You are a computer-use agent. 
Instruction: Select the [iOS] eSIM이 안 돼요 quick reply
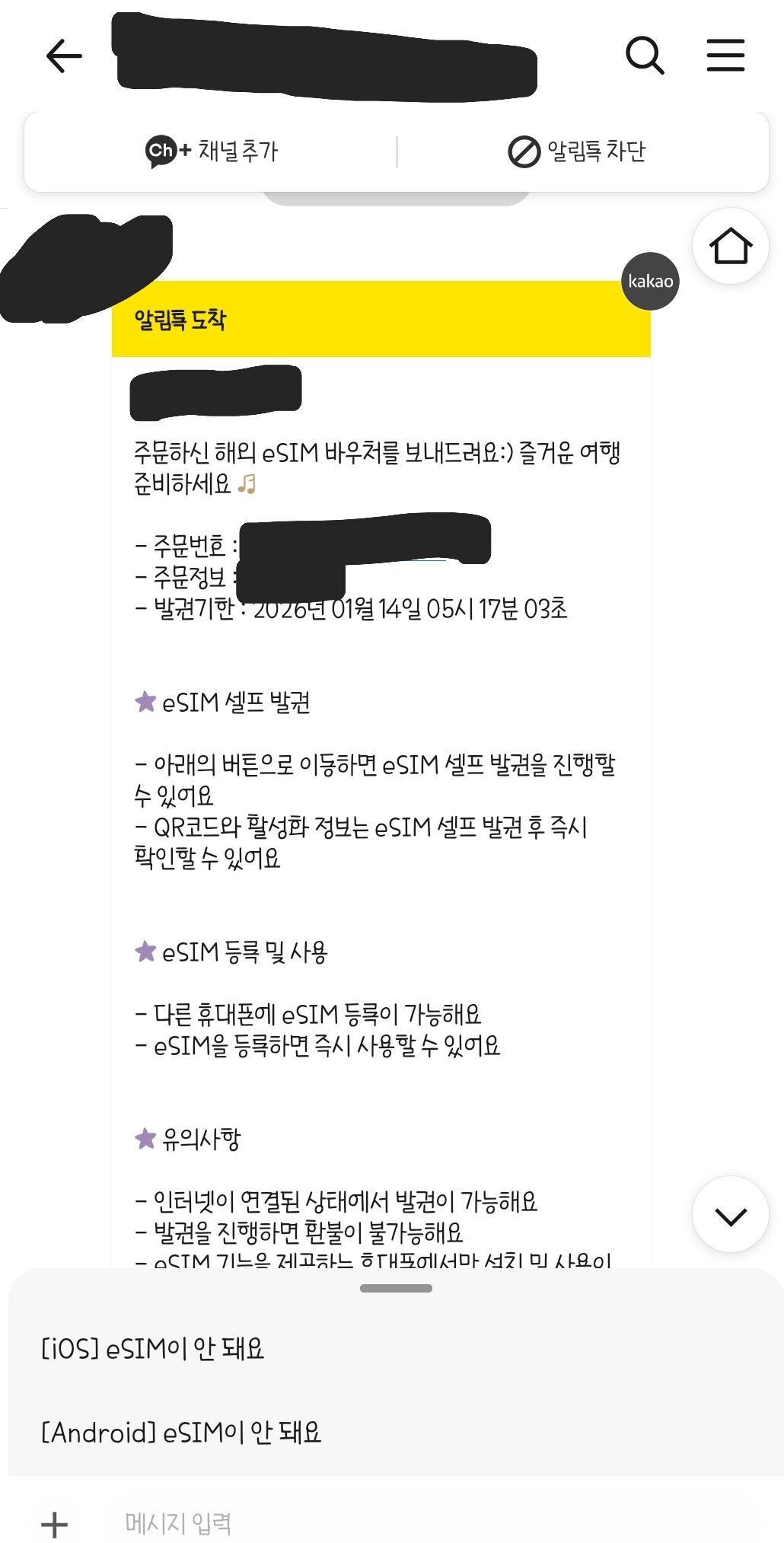[x=152, y=1347]
